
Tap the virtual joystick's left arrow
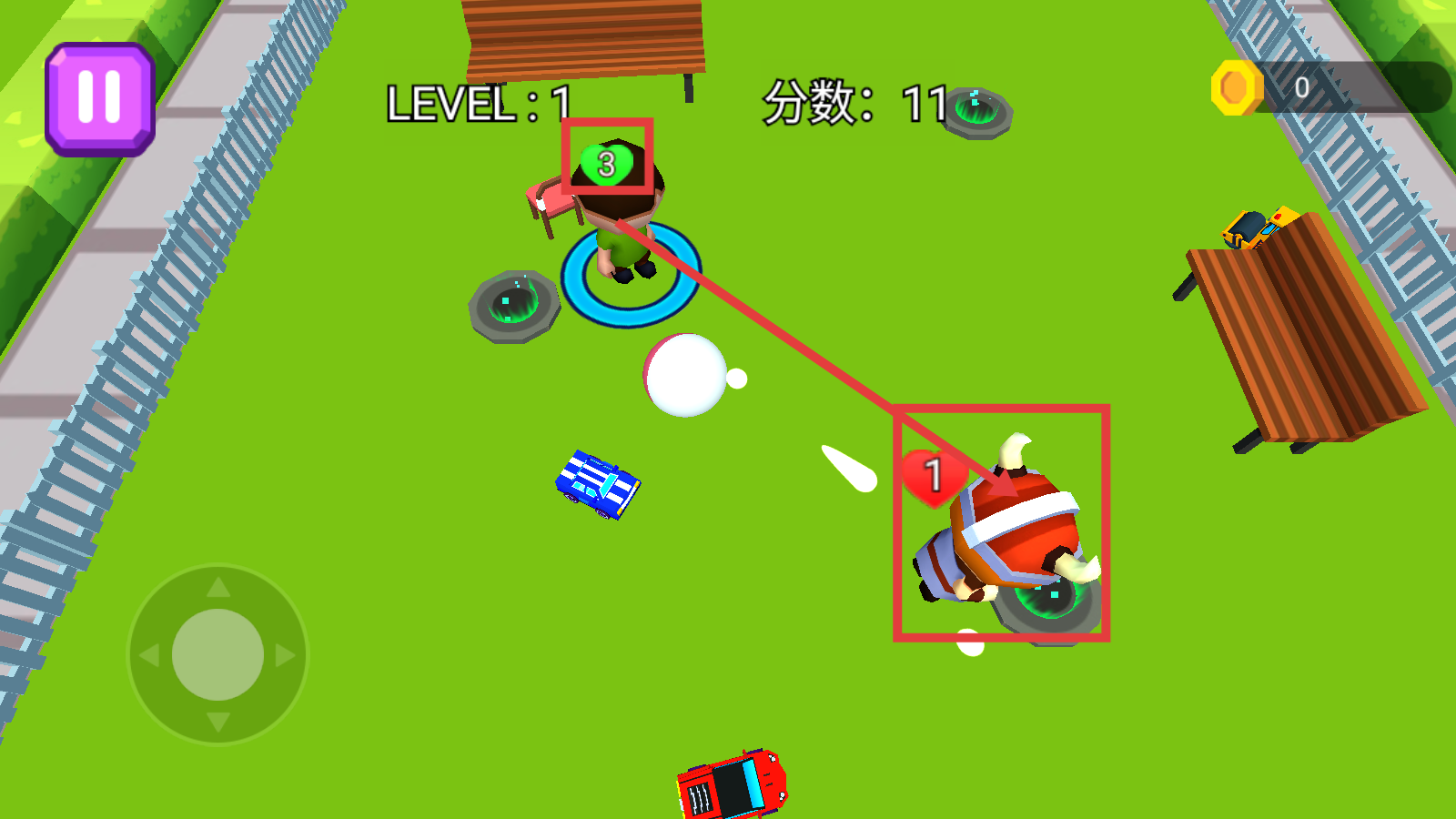tap(149, 655)
